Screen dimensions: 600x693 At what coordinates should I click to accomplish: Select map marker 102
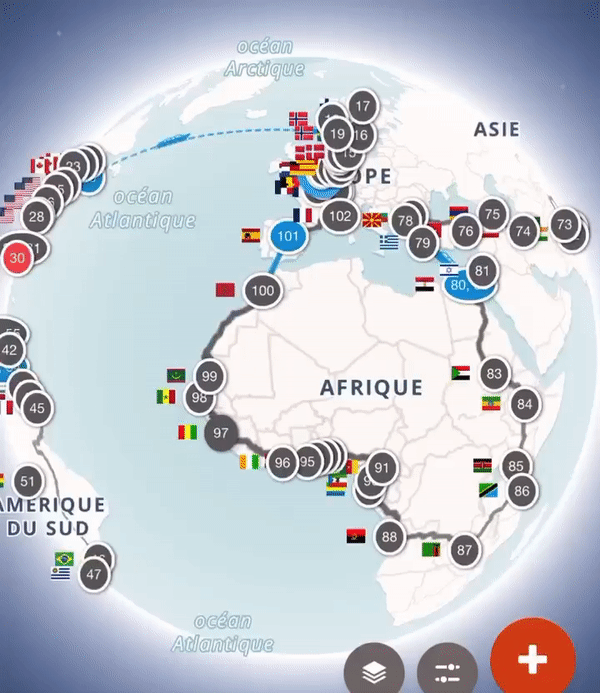coord(340,215)
